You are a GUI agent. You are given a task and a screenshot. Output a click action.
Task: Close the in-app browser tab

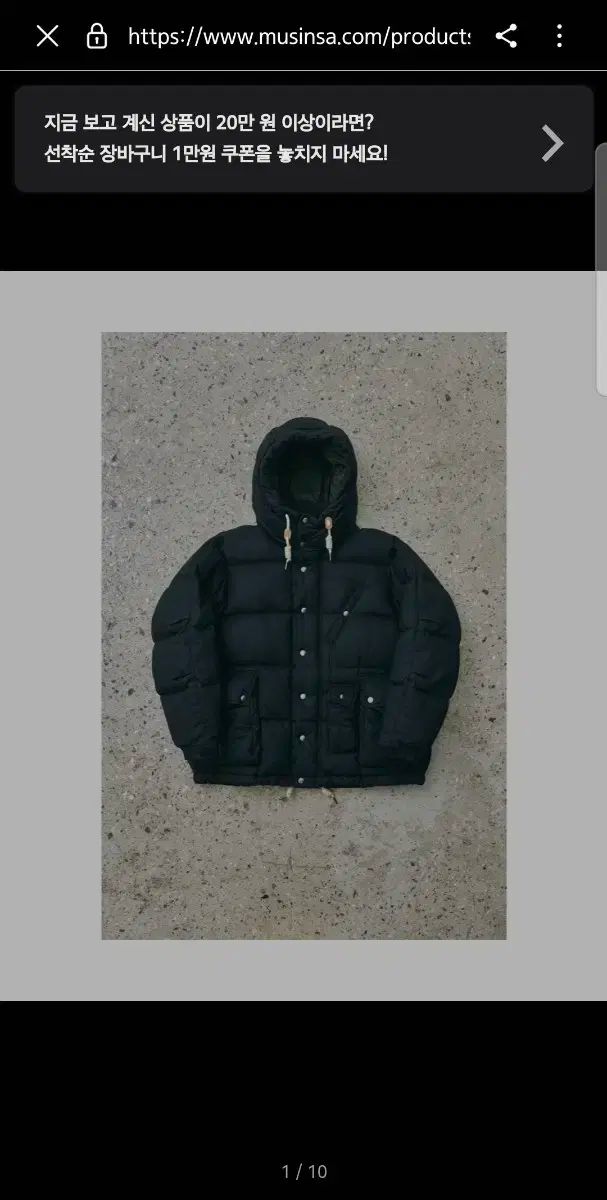(47, 37)
